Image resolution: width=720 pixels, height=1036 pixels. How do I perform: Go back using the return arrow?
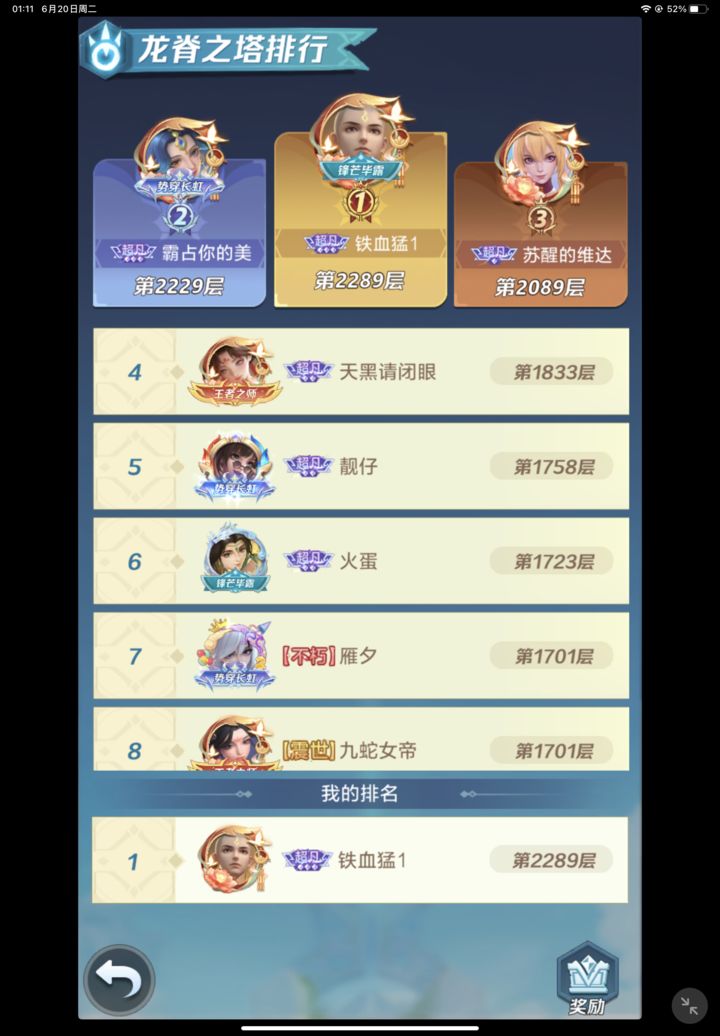click(119, 980)
